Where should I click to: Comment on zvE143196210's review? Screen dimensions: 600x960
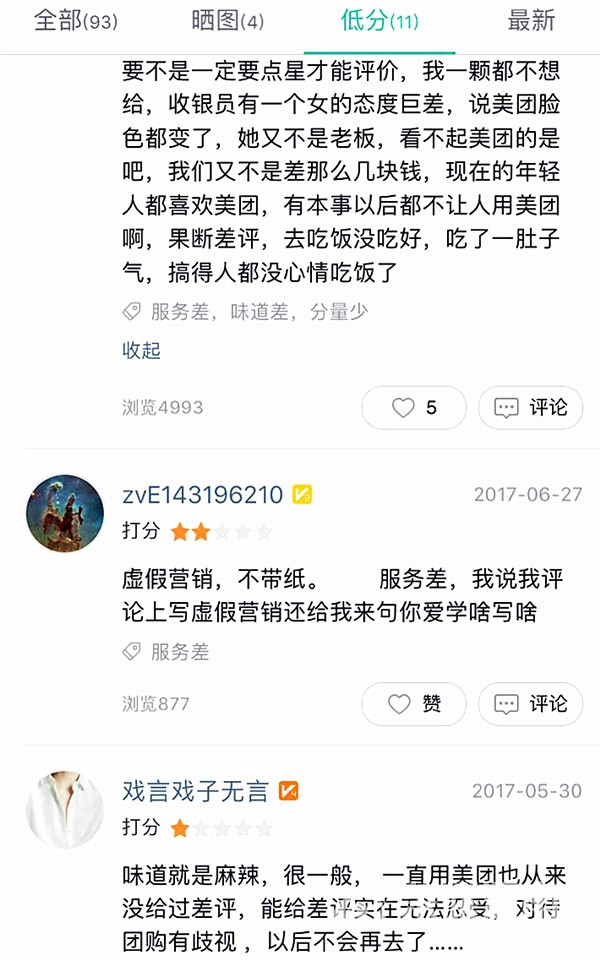click(530, 704)
